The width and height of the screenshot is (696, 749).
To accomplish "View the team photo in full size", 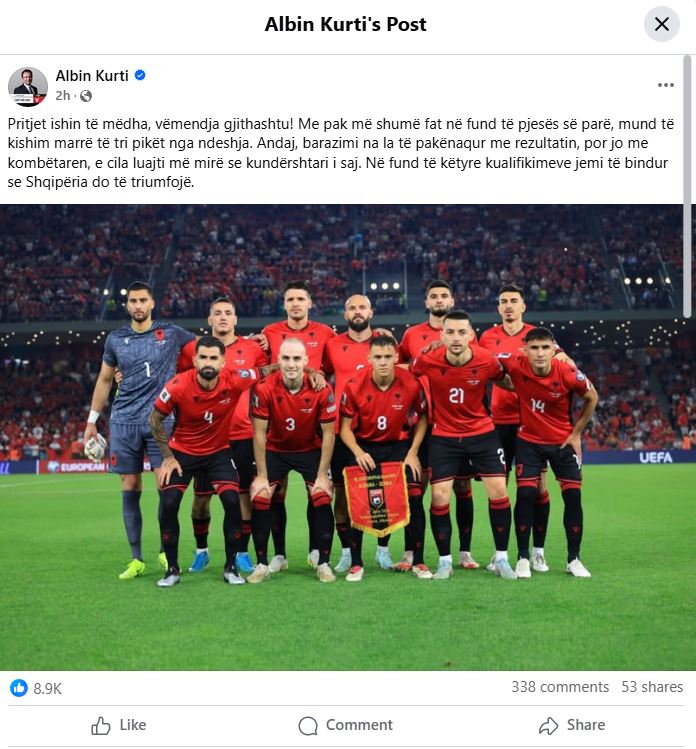I will pyautogui.click(x=346, y=436).
